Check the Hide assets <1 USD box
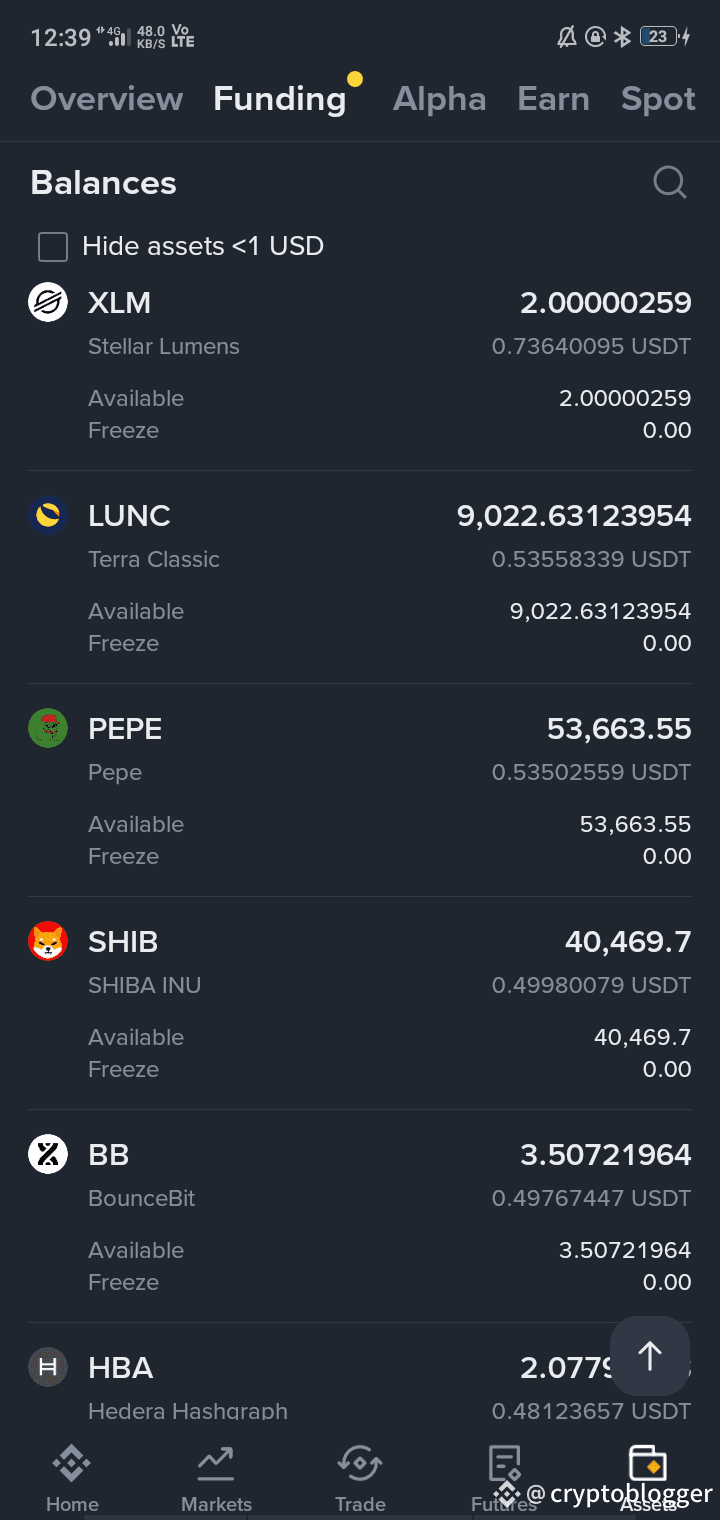Viewport: 720px width, 1520px height. click(53, 246)
